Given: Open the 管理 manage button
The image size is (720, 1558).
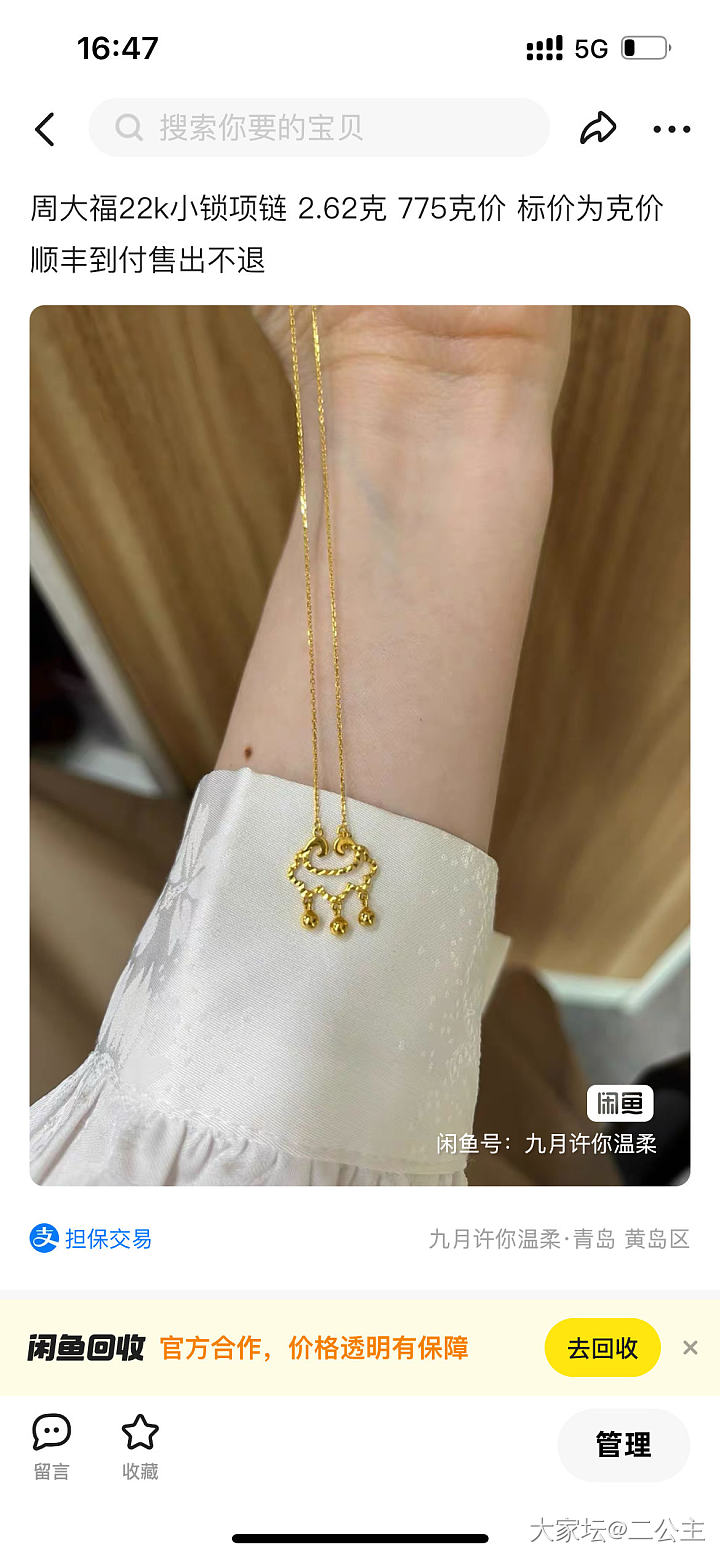Looking at the screenshot, I should coord(623,1445).
